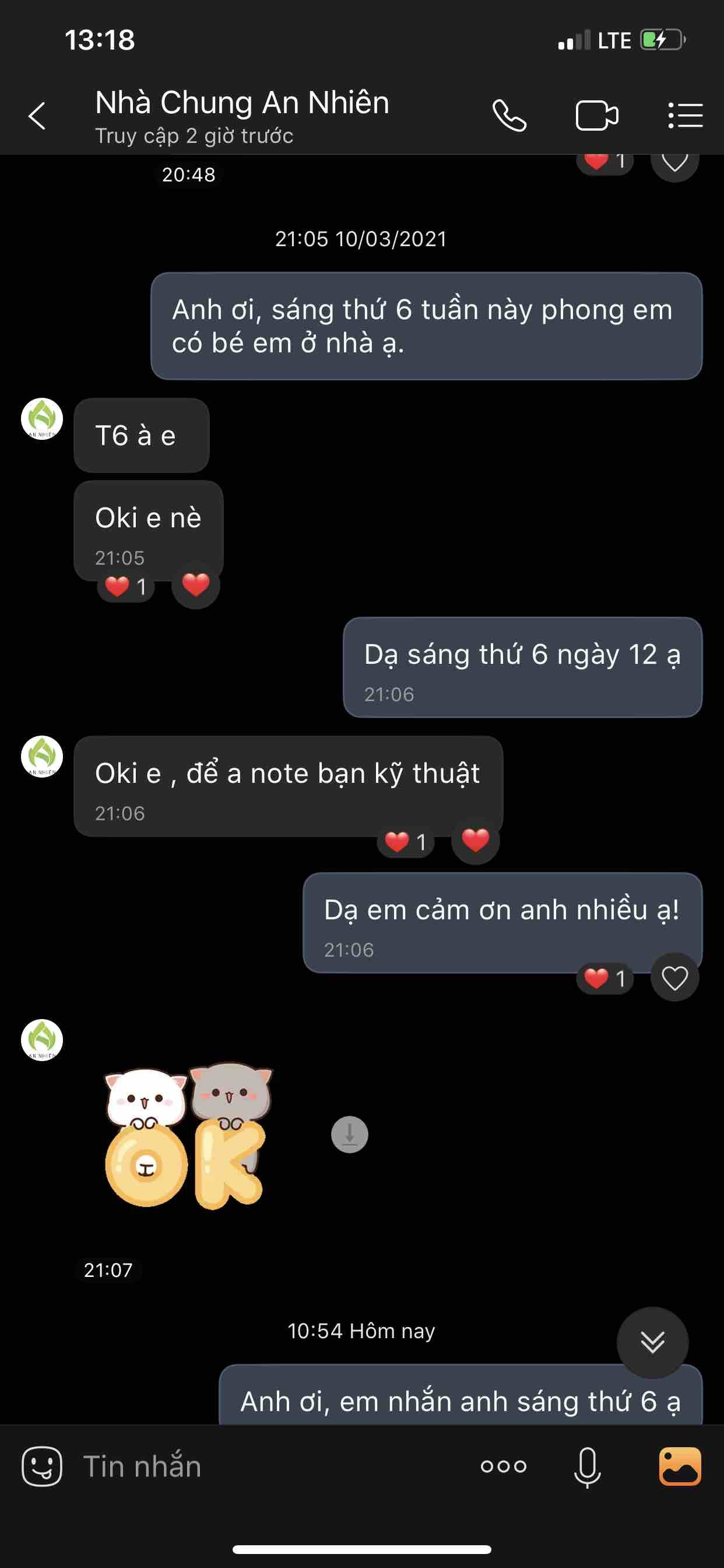
Task: Start a voice call with Nhà Chung An Nhiên
Action: [509, 116]
